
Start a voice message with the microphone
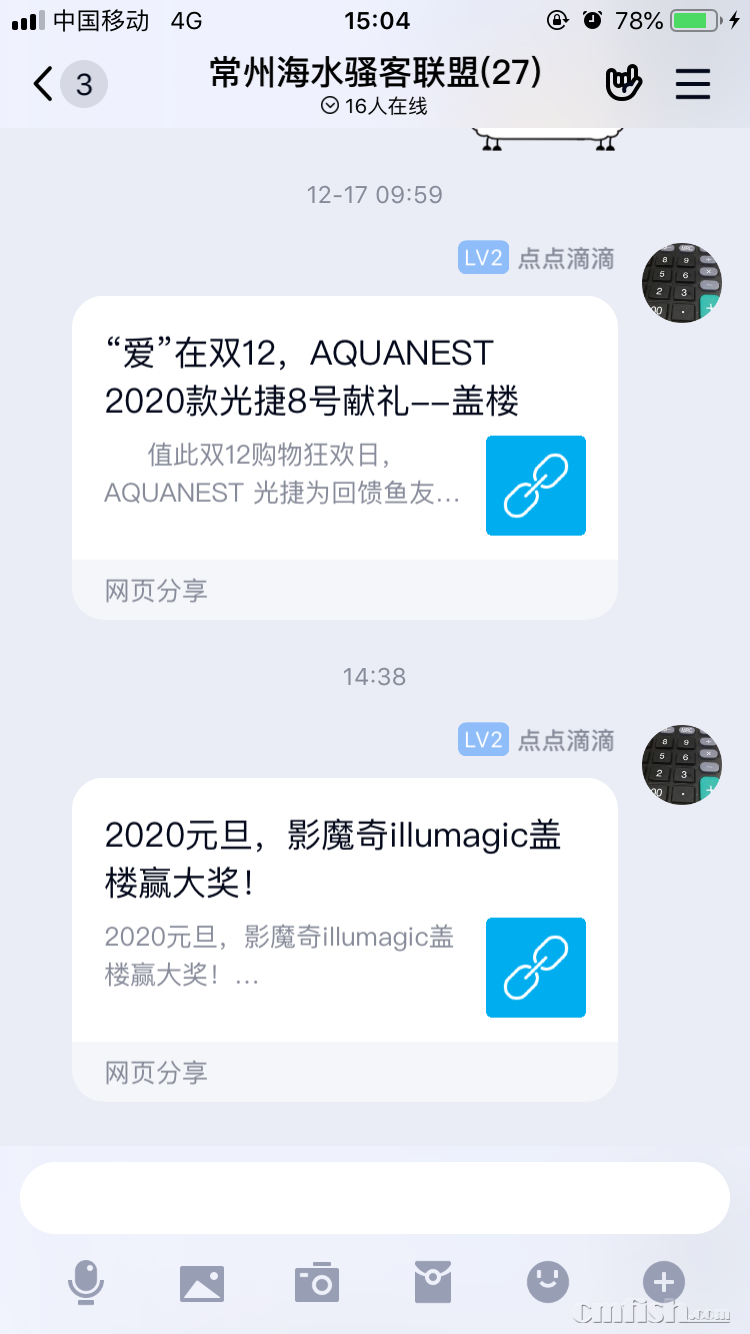86,1282
